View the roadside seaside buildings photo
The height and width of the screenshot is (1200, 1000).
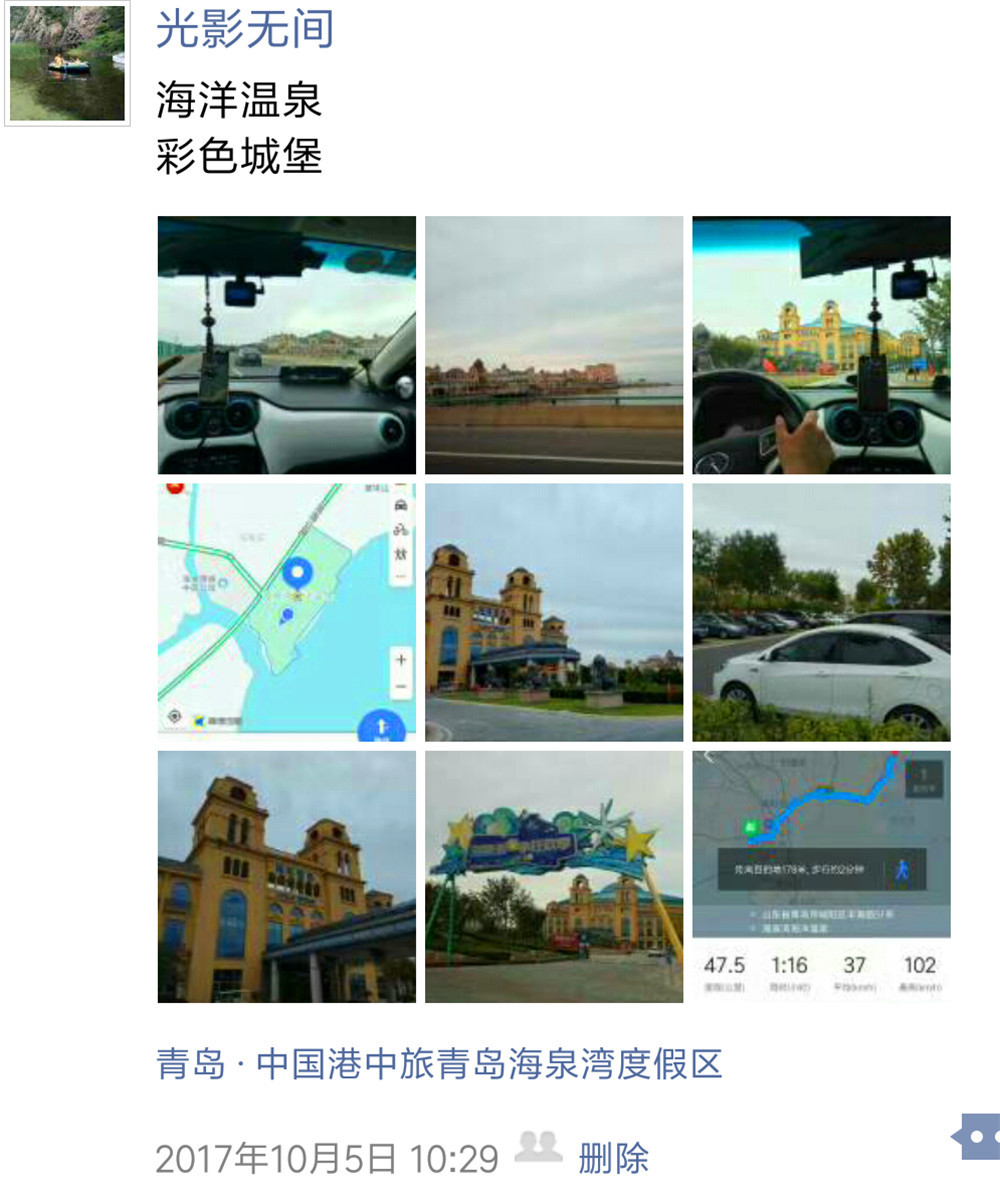(554, 345)
